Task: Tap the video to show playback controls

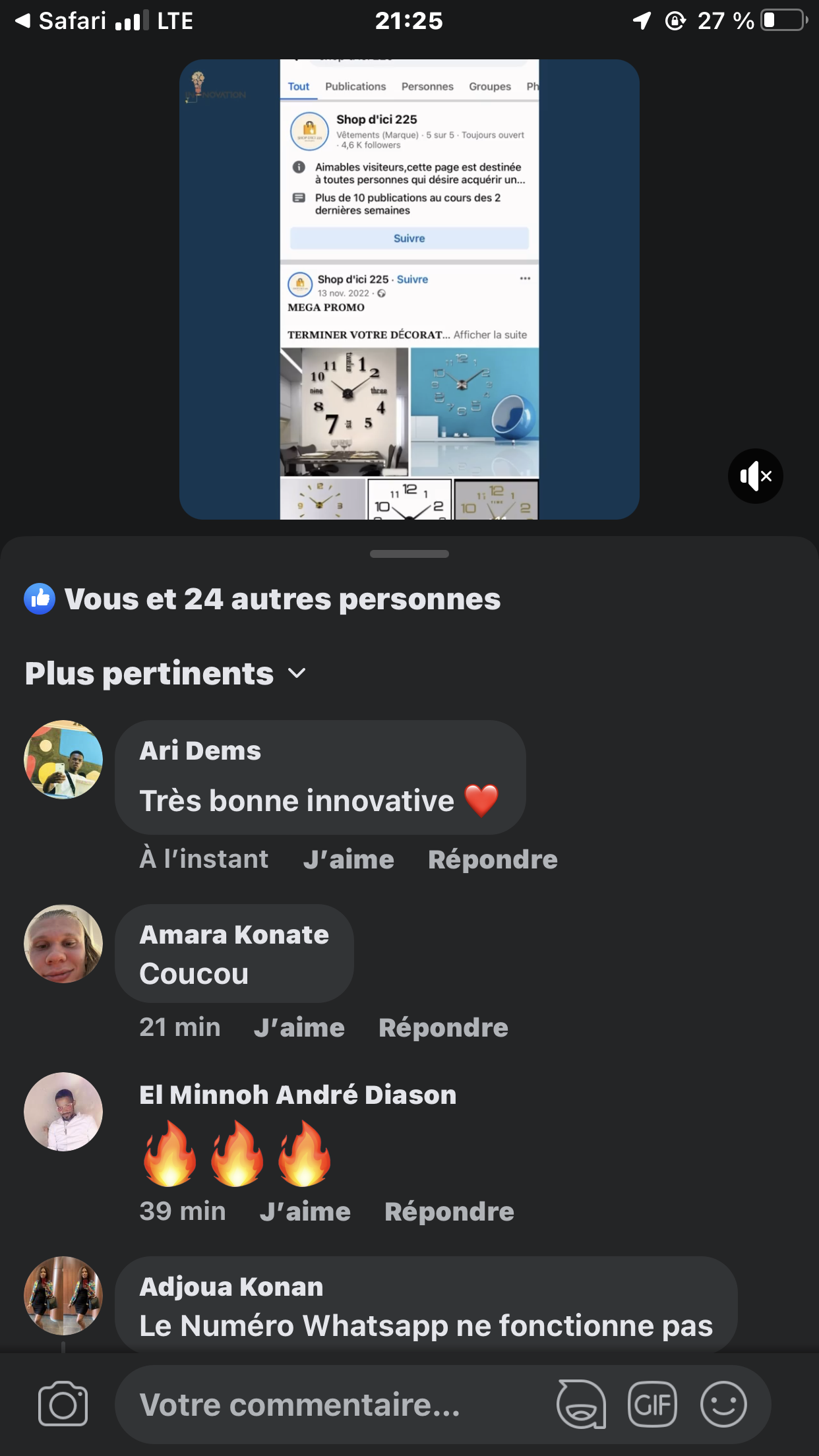Action: pos(409,289)
